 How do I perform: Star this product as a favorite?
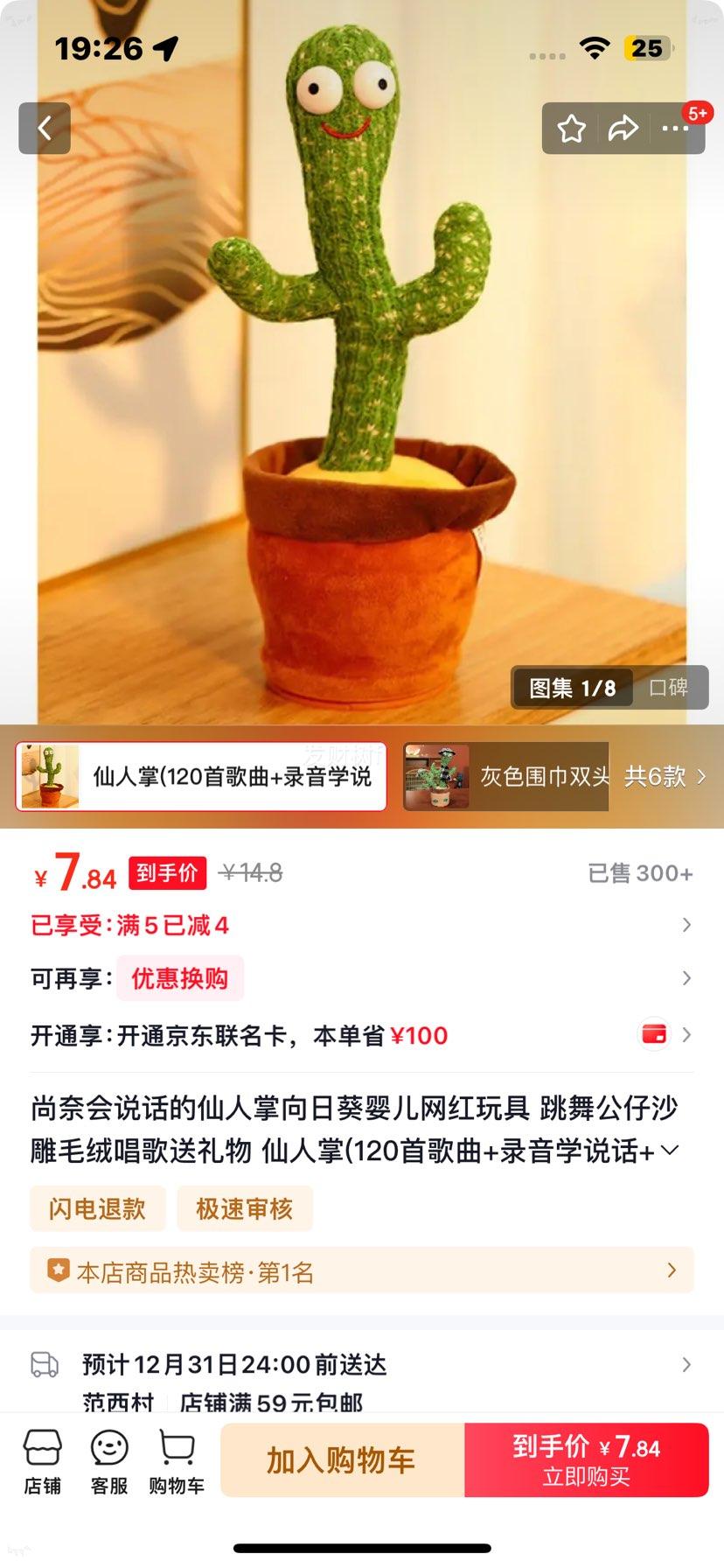point(571,128)
